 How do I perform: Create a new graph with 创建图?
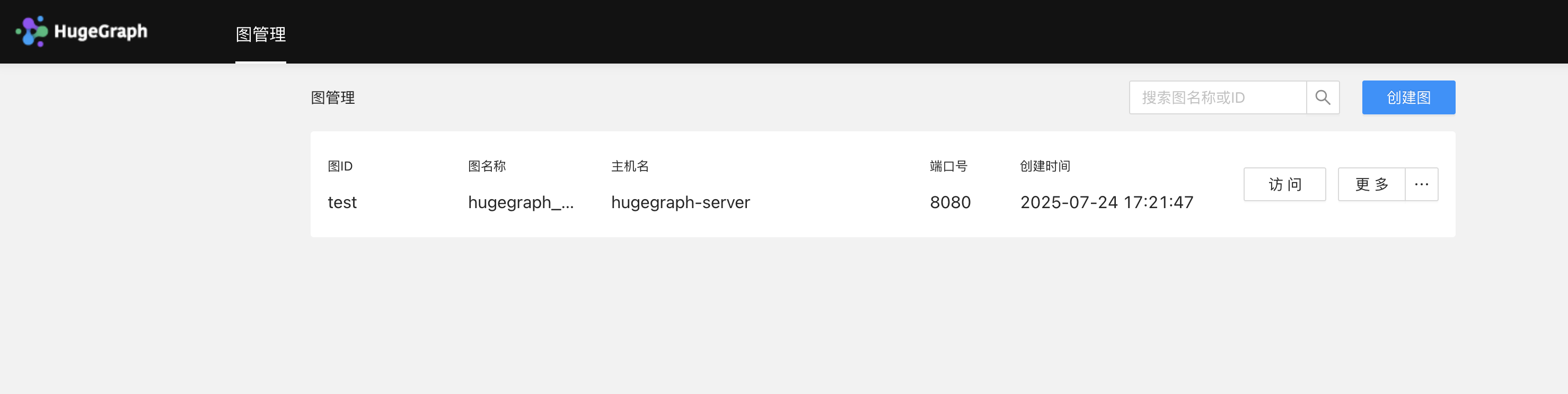(x=1408, y=97)
